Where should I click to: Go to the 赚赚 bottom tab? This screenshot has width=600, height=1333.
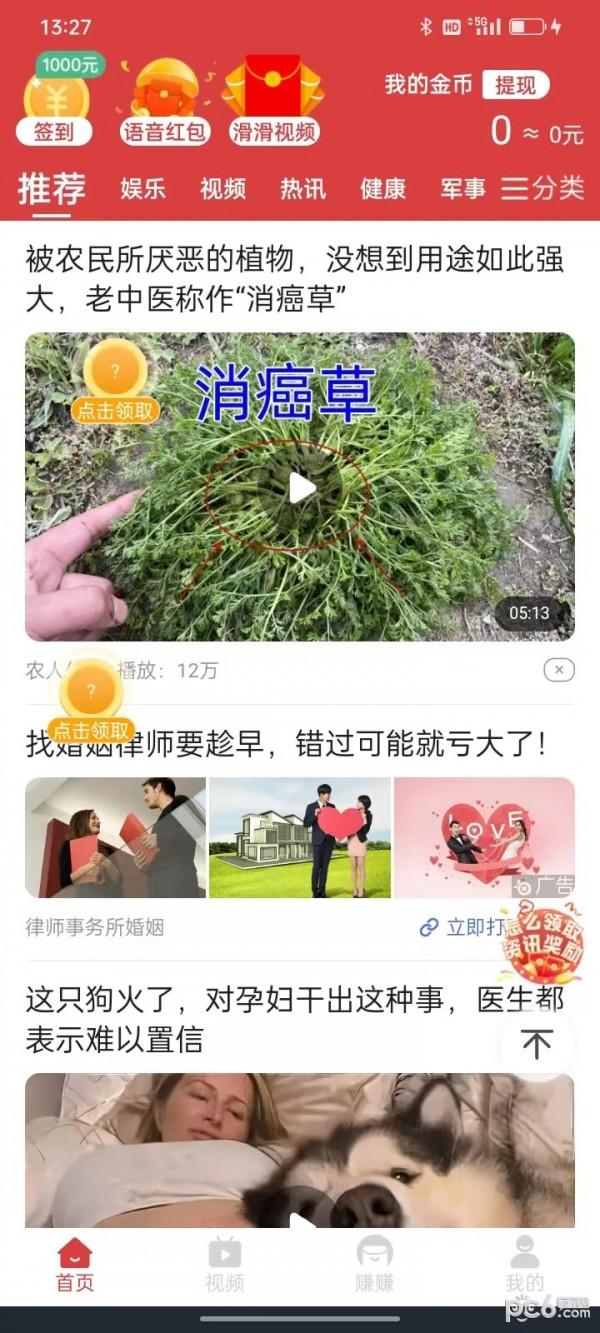[374, 1265]
